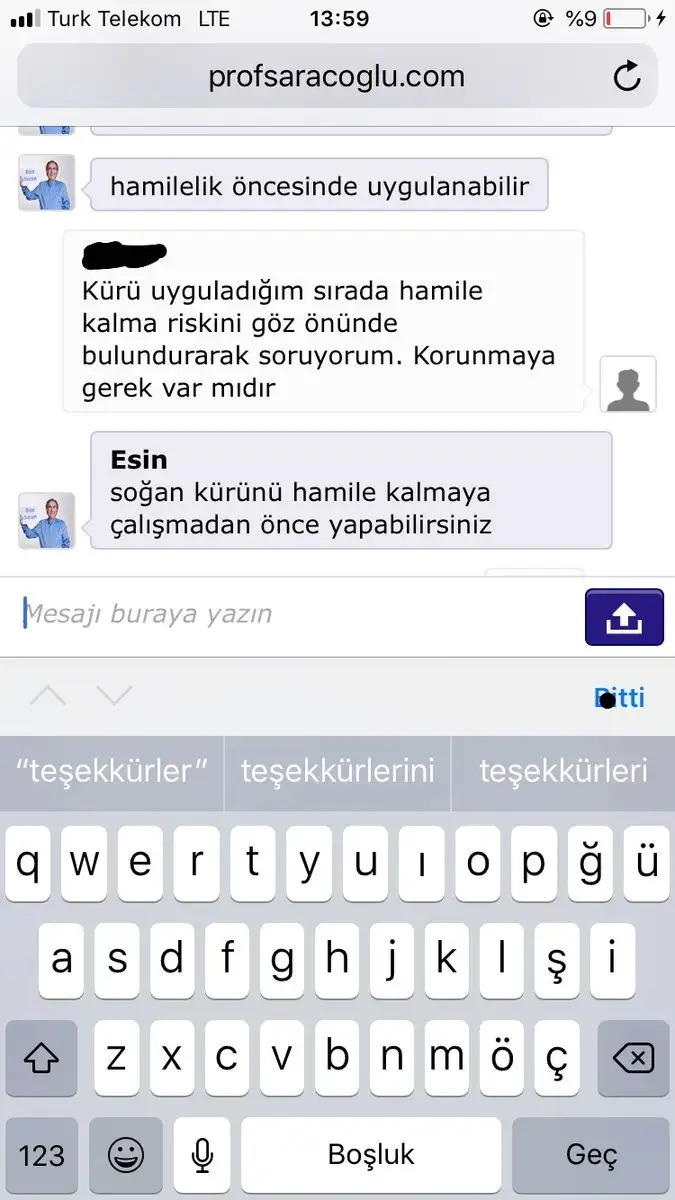The width and height of the screenshot is (675, 1200).
Task: Tap the profsaracoglu.com address bar
Action: click(336, 77)
